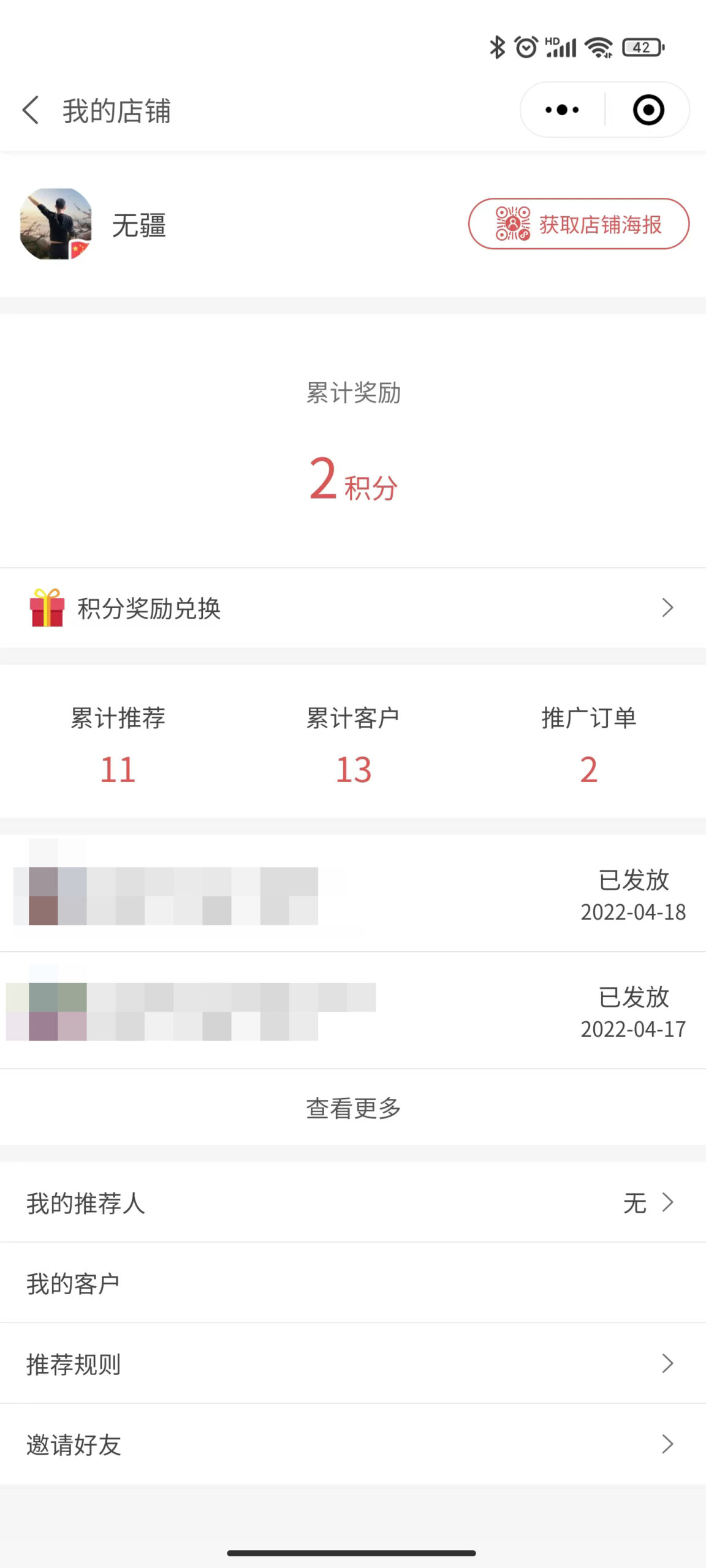Tap the 无疆 profile avatar
706x1568 pixels.
pos(56,224)
